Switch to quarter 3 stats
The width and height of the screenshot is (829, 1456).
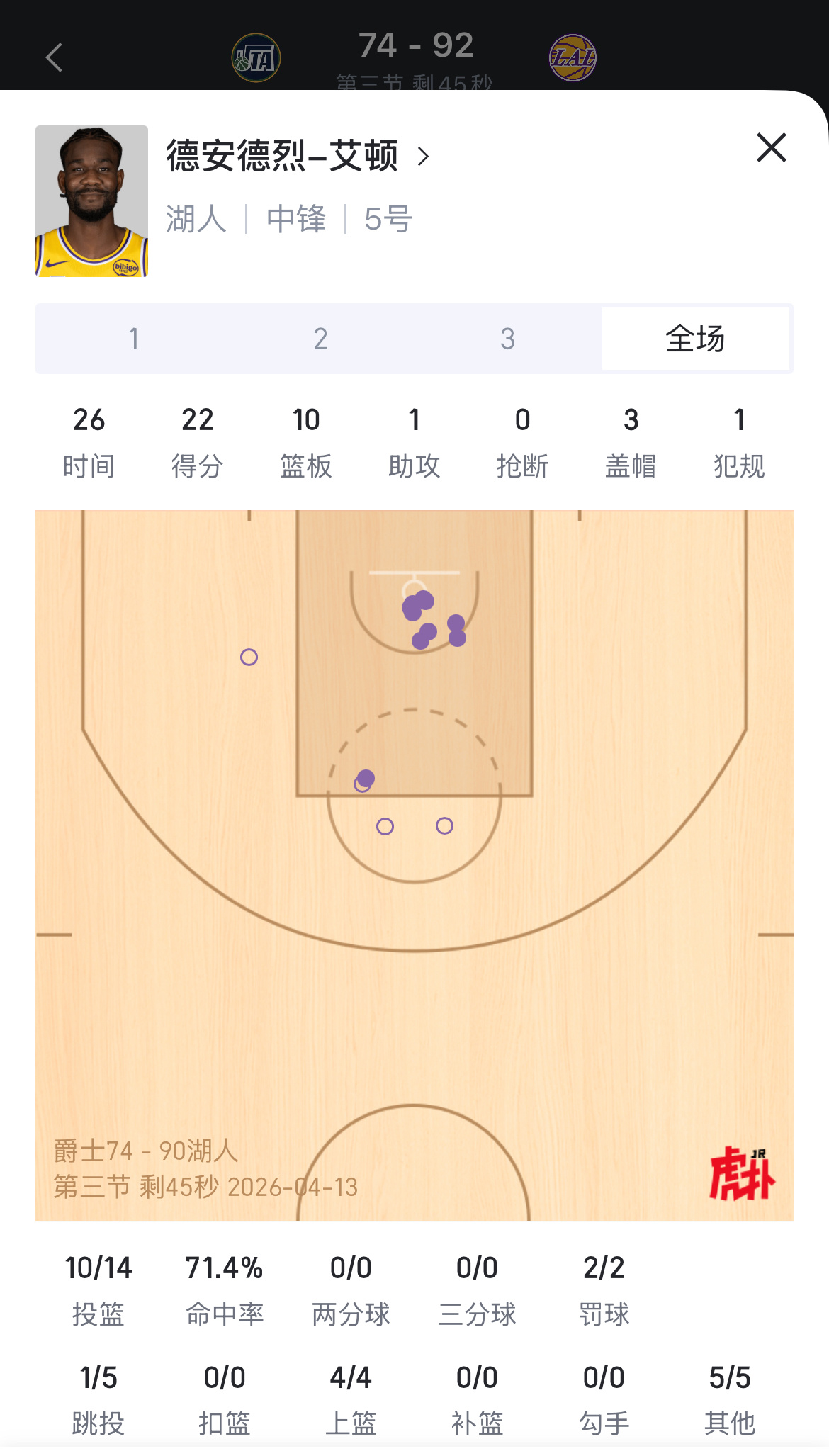coord(507,339)
